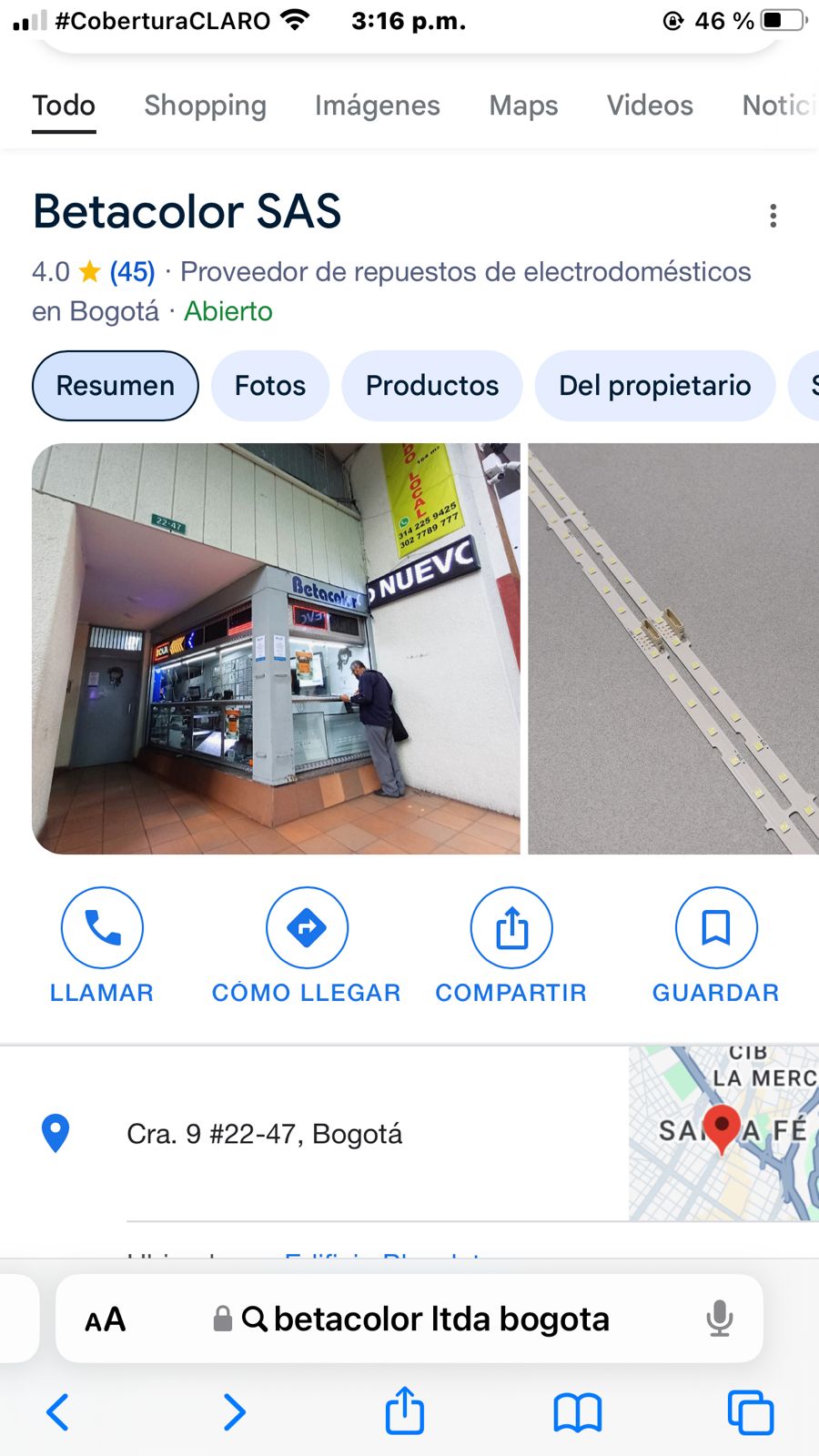Select the Fotos chip
Screen dimensions: 819x1456
pos(269,386)
